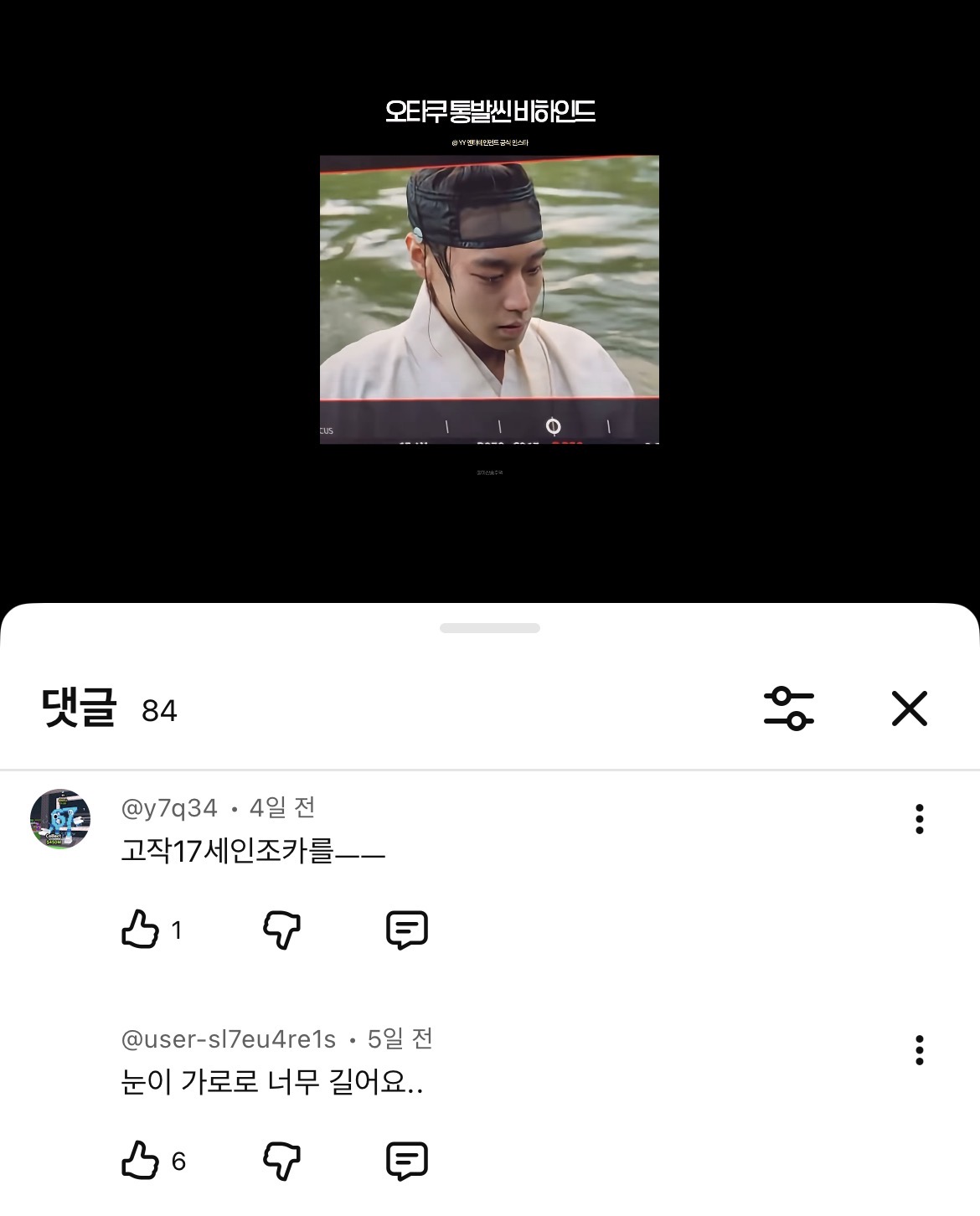Like the comment by @y7q34

(141, 930)
